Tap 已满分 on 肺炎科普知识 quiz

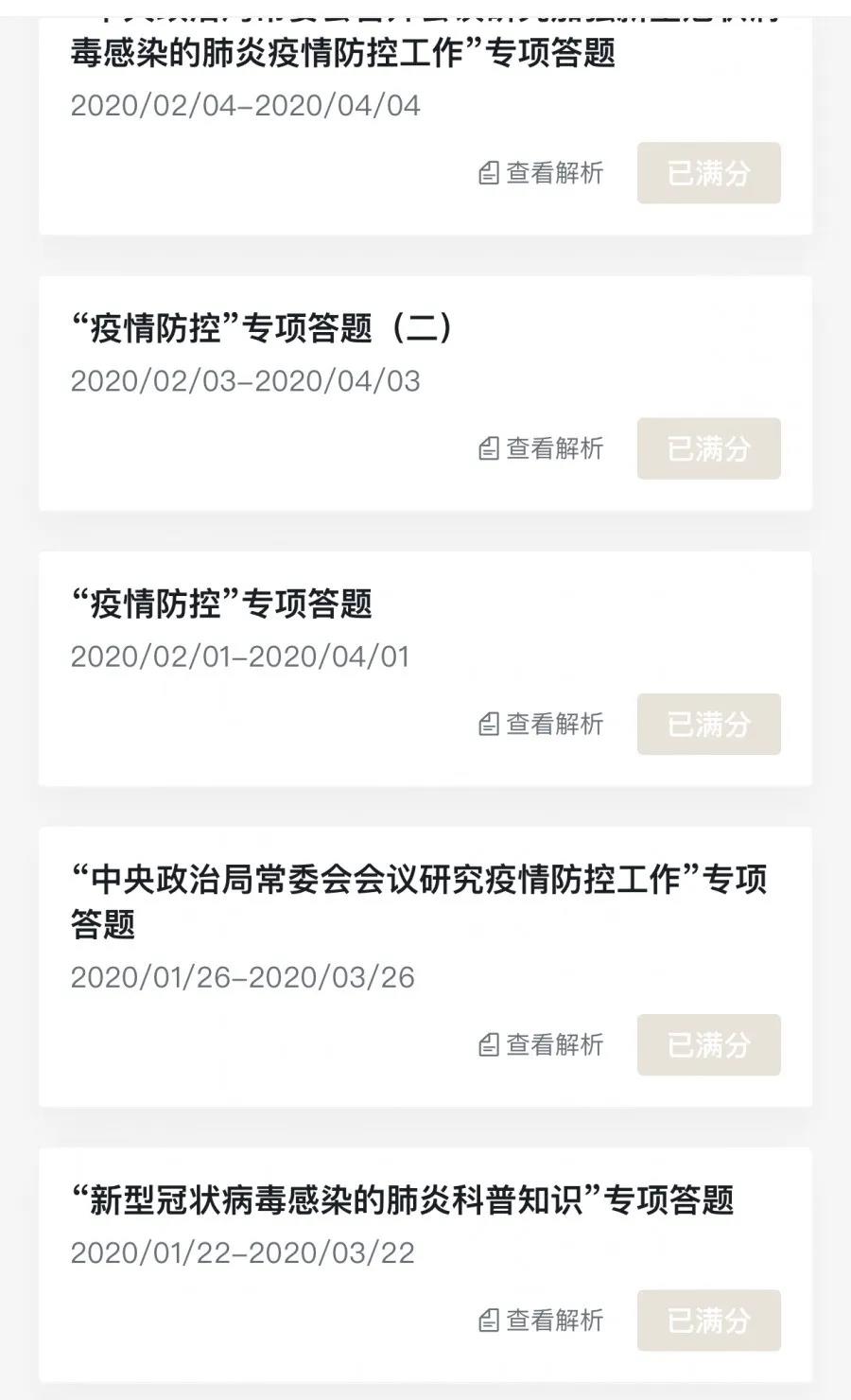708,1320
